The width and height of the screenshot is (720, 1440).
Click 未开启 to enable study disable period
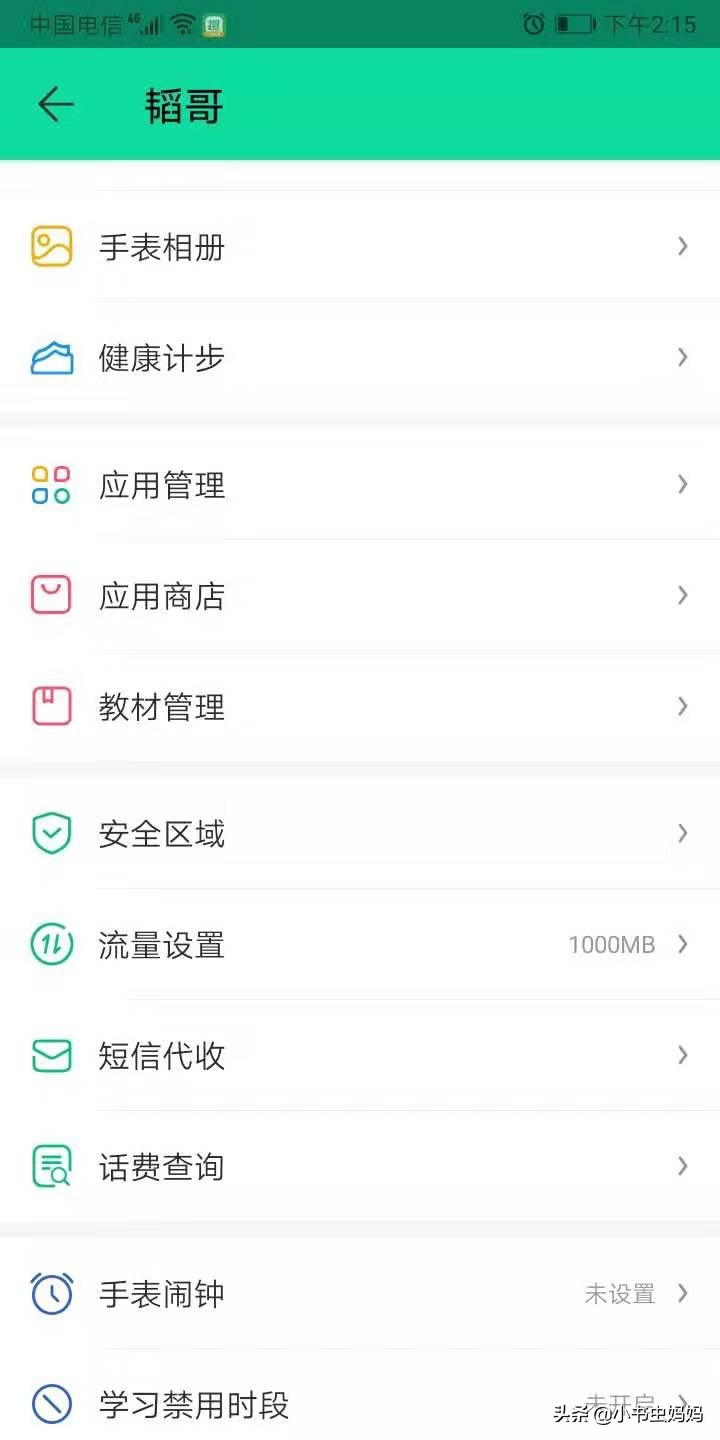(x=619, y=1404)
